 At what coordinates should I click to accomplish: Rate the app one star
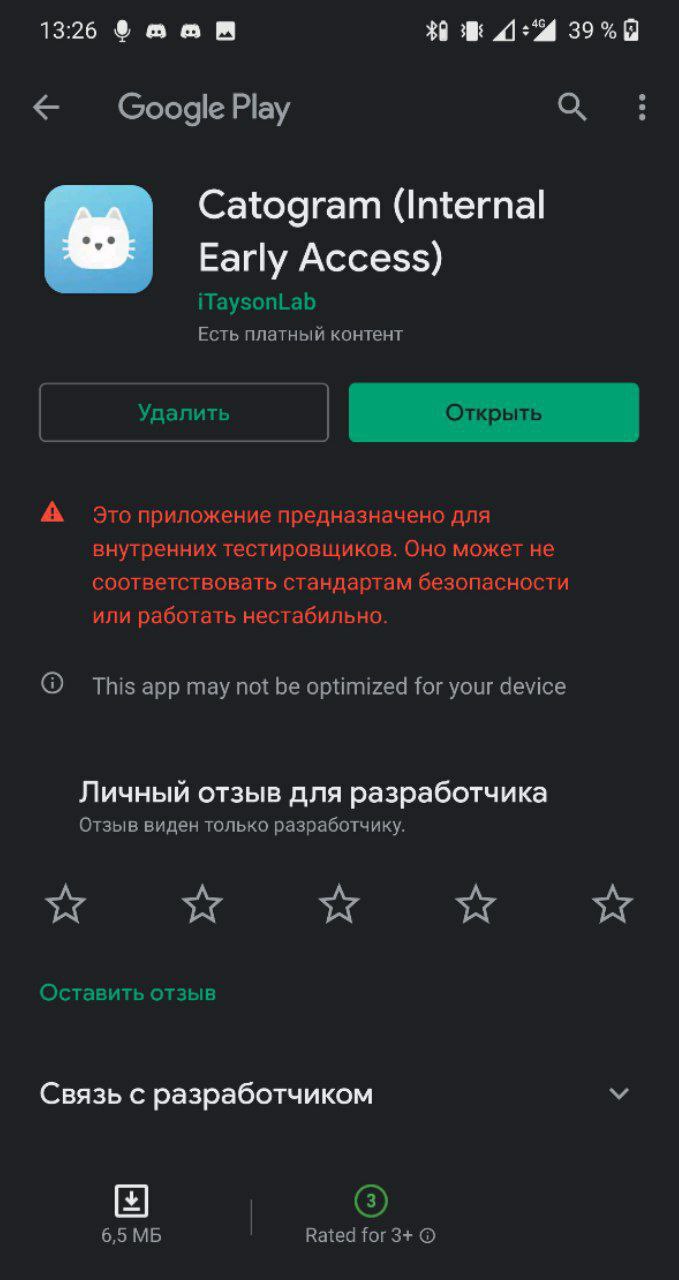[x=66, y=904]
